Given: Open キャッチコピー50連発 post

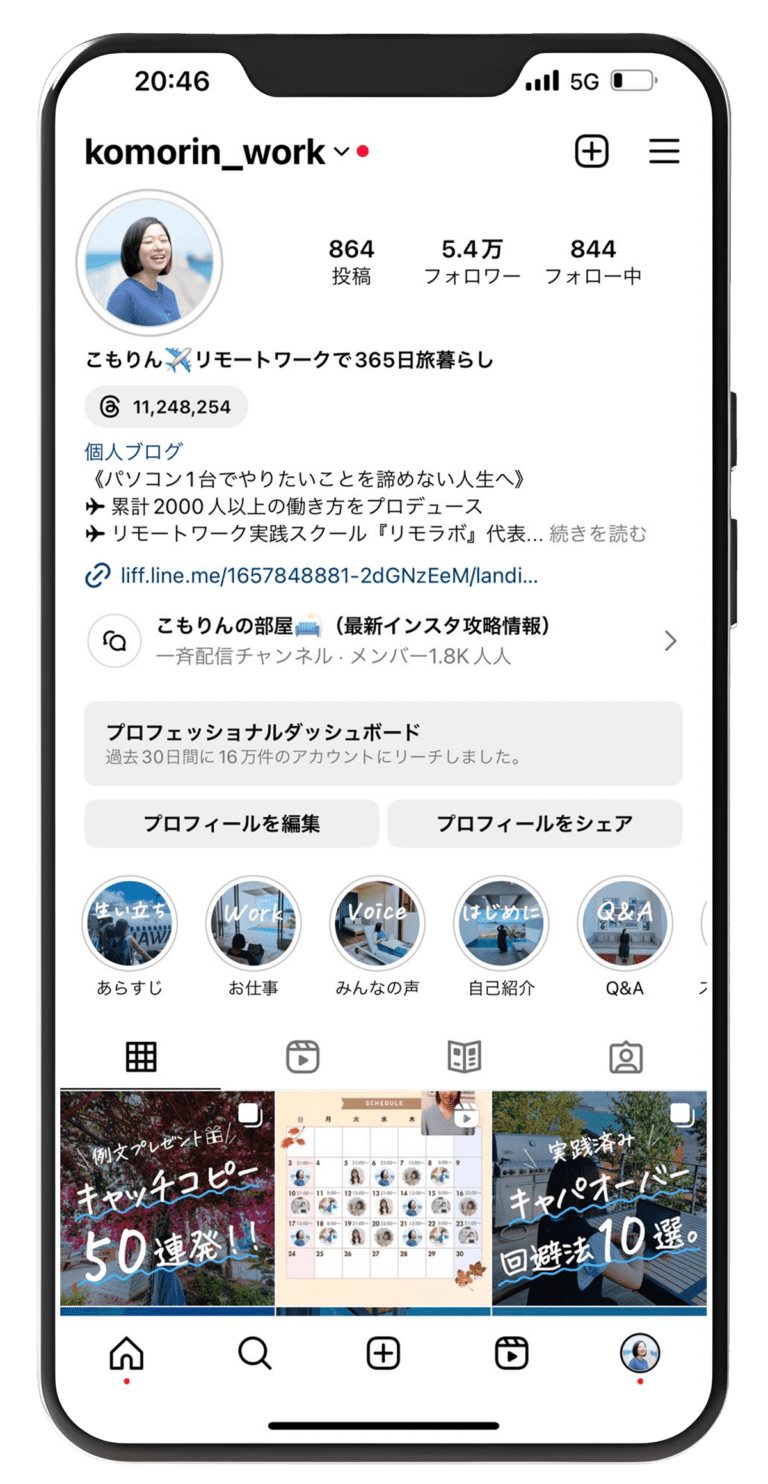Looking at the screenshot, I should tap(167, 1198).
